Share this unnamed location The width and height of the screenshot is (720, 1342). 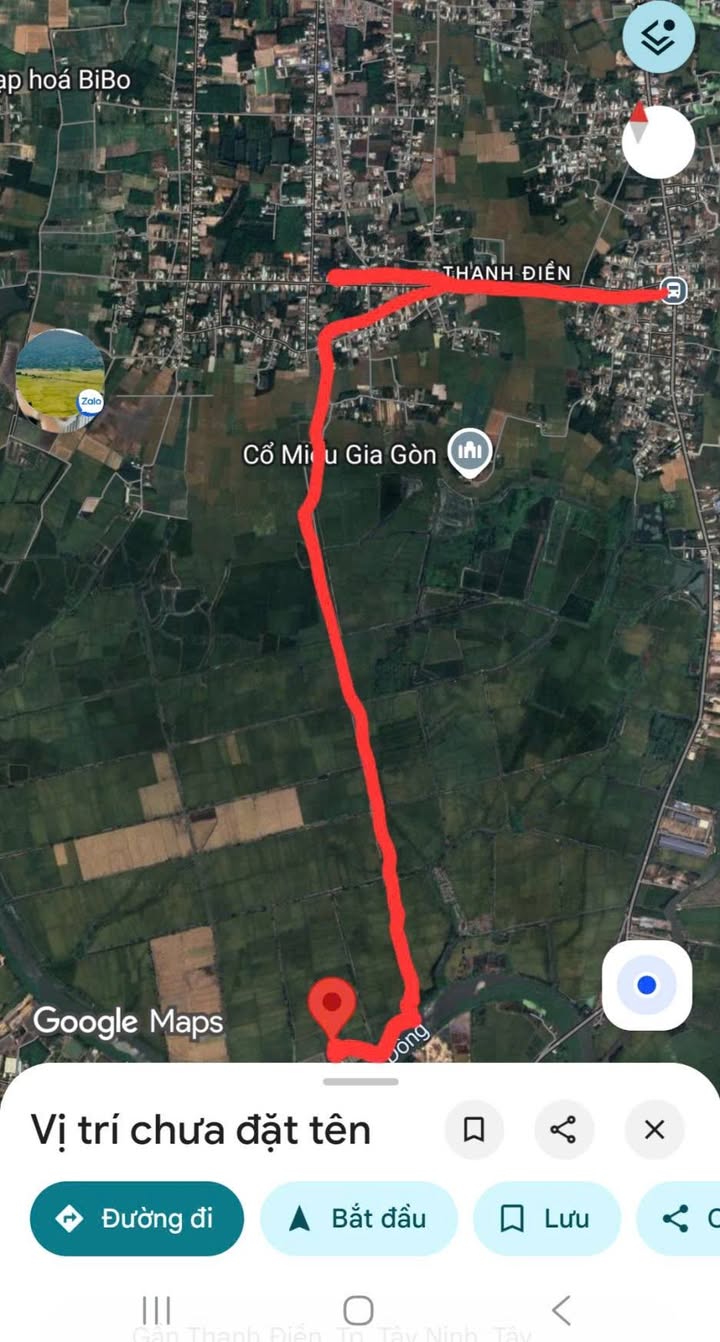[x=563, y=1130]
